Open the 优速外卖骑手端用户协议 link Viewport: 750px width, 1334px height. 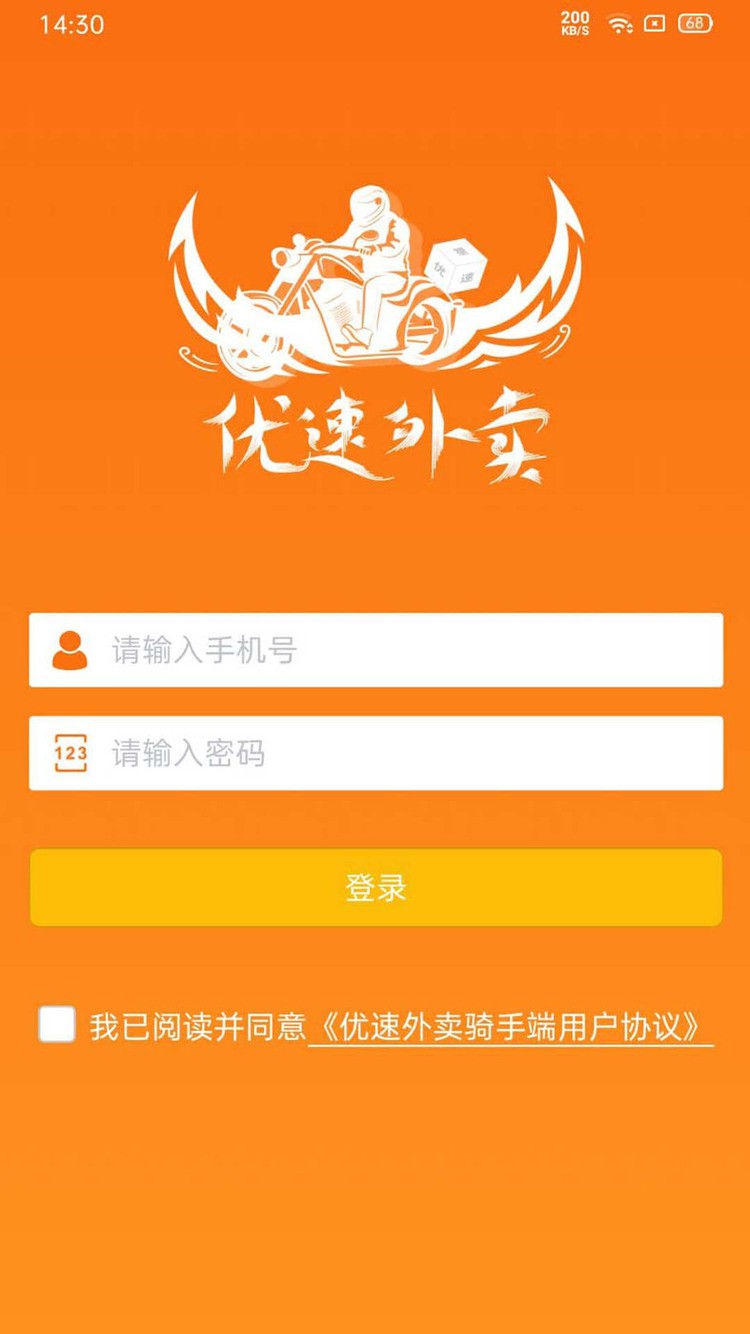point(511,1028)
